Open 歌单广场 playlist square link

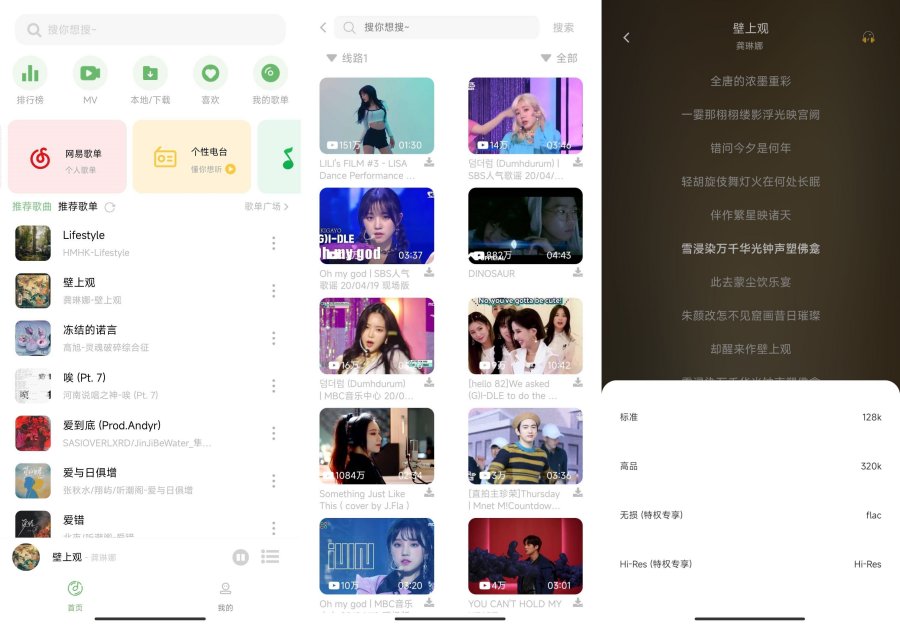pos(267,207)
